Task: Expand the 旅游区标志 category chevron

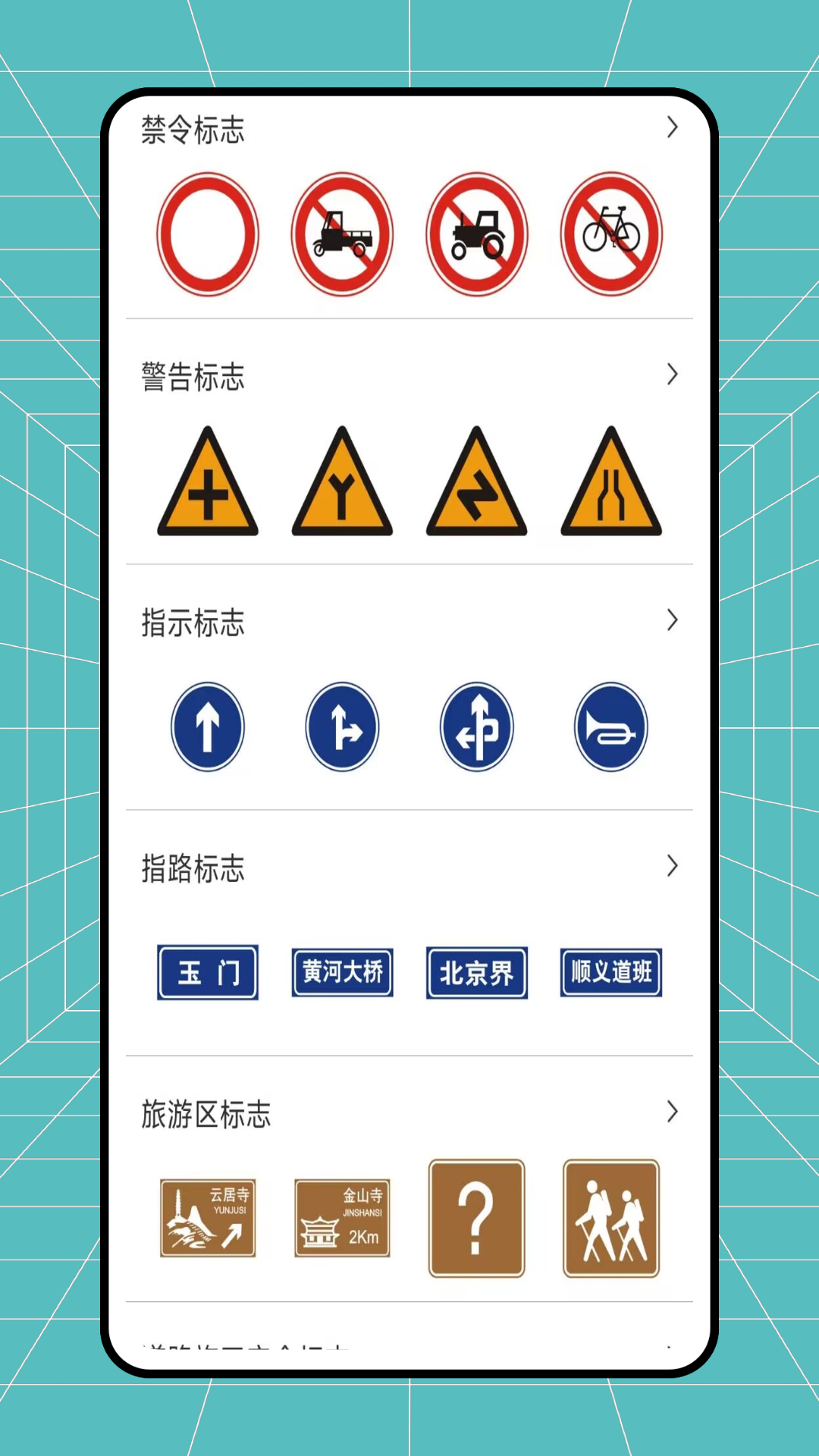Action: 672,1112
